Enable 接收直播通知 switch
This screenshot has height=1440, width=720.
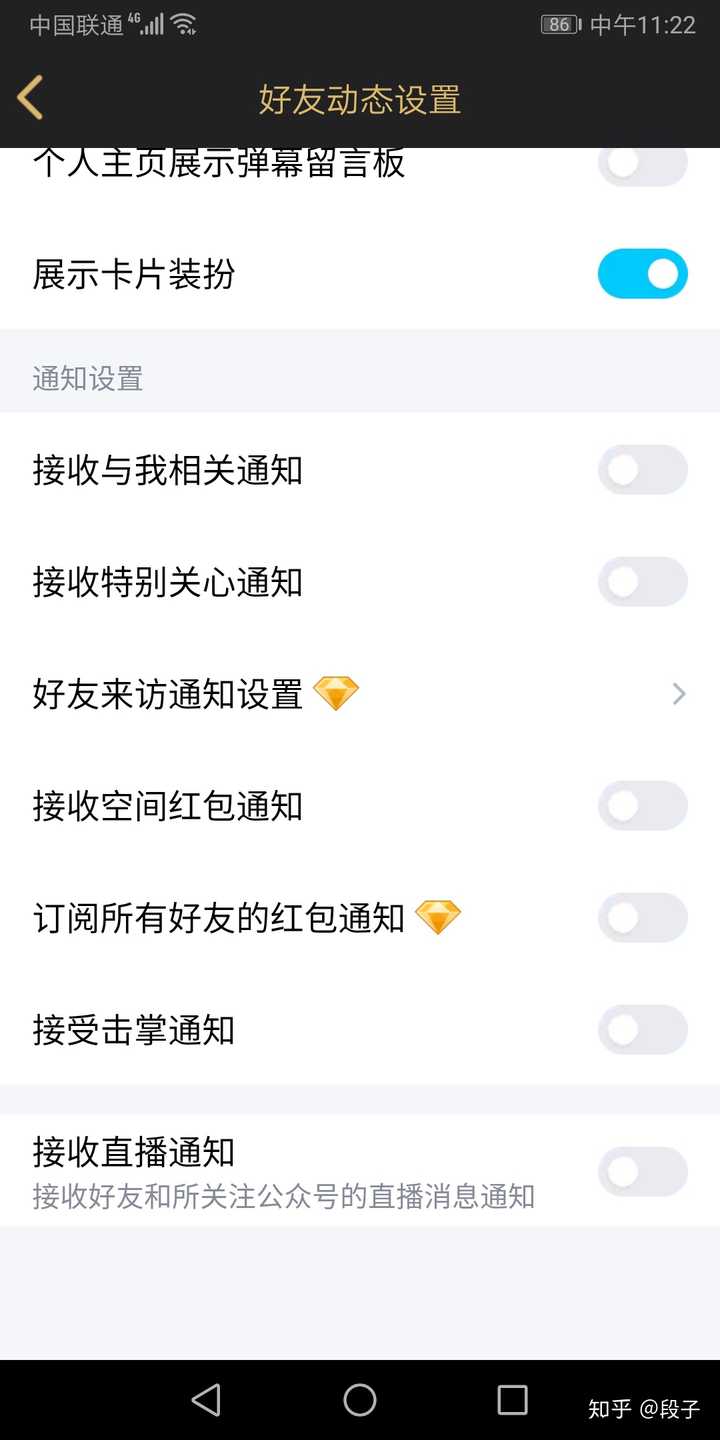642,1172
